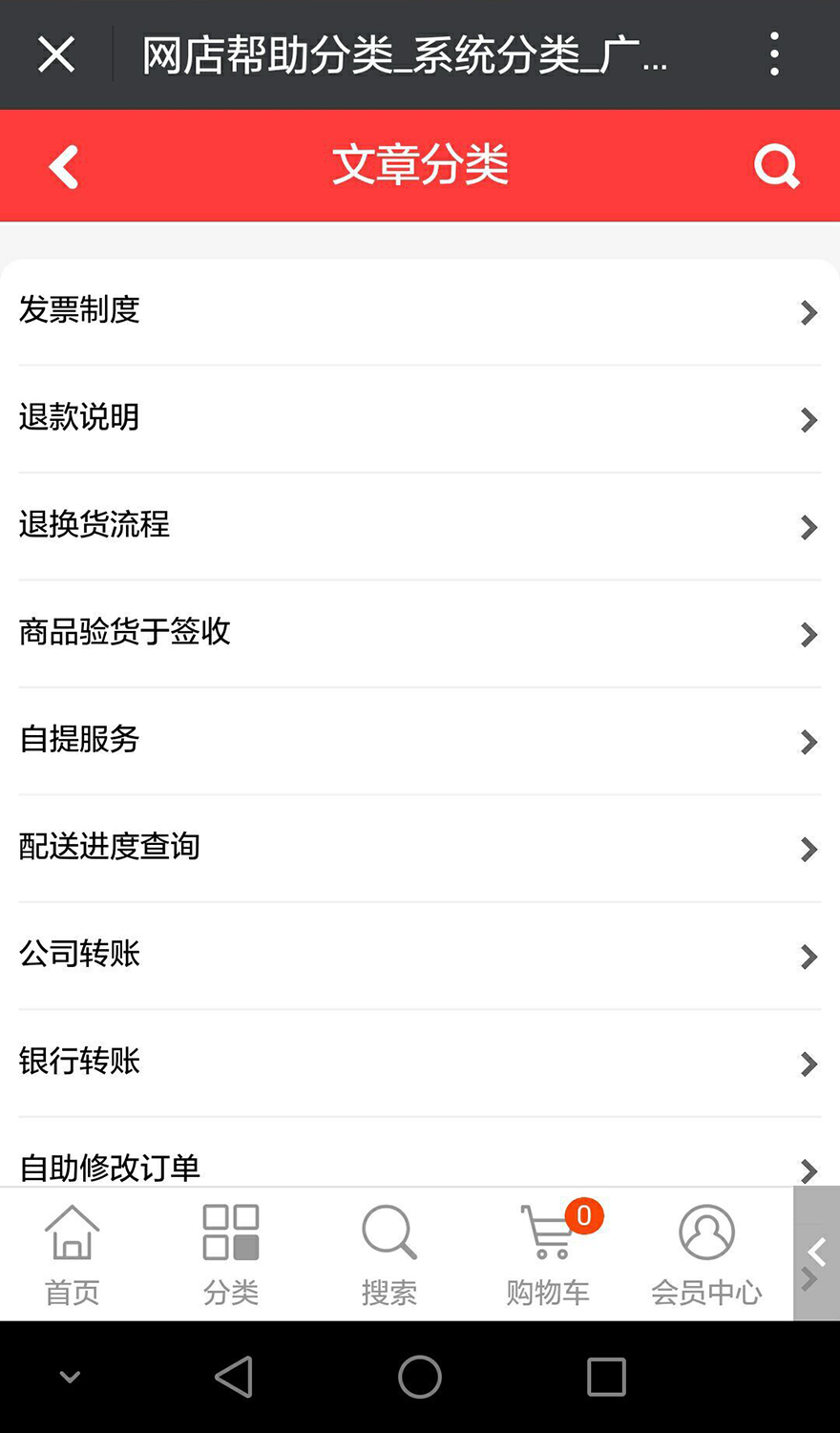
Task: Switch to the 分类 tab
Action: tap(231, 1254)
